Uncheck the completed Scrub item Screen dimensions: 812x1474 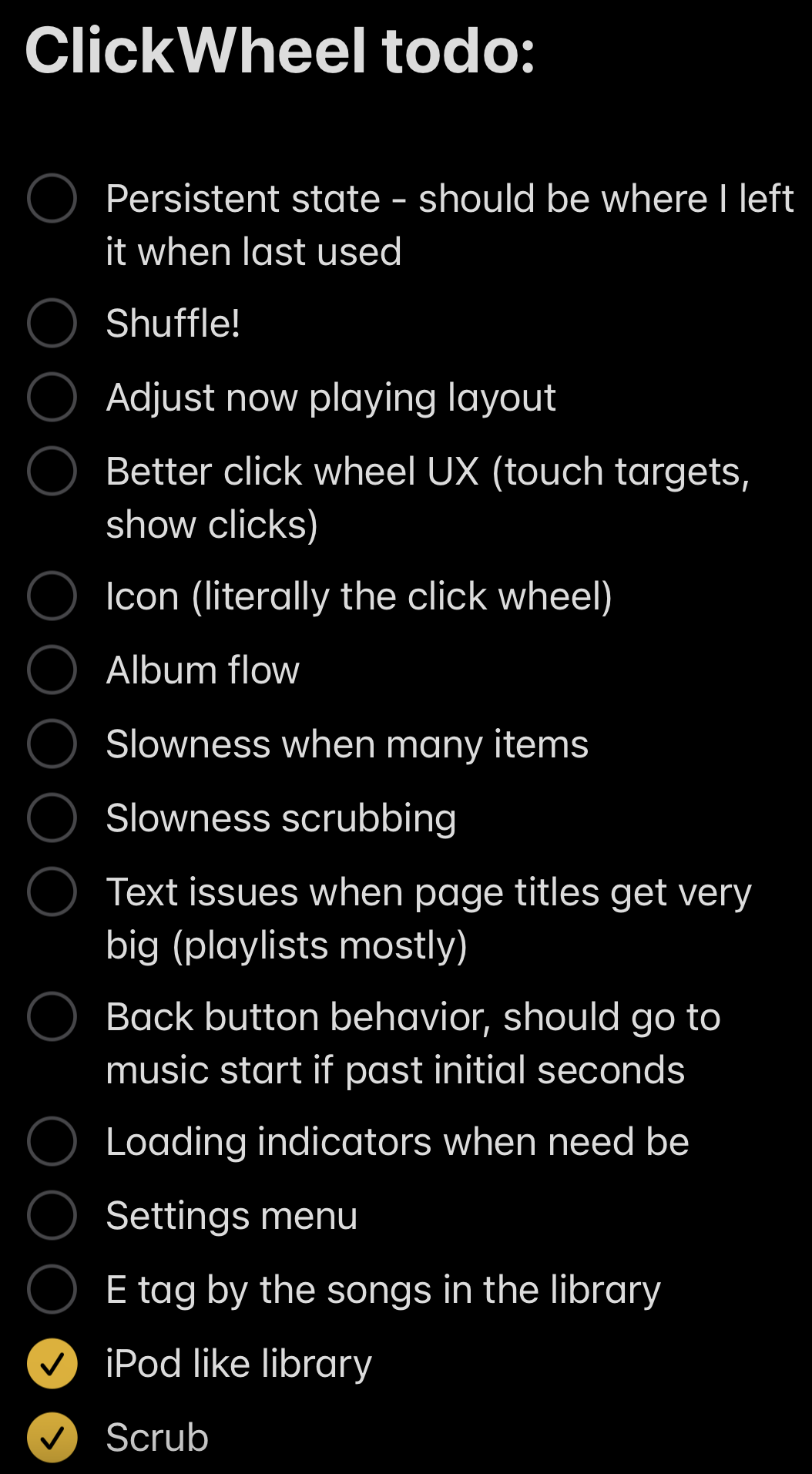pos(52,1437)
